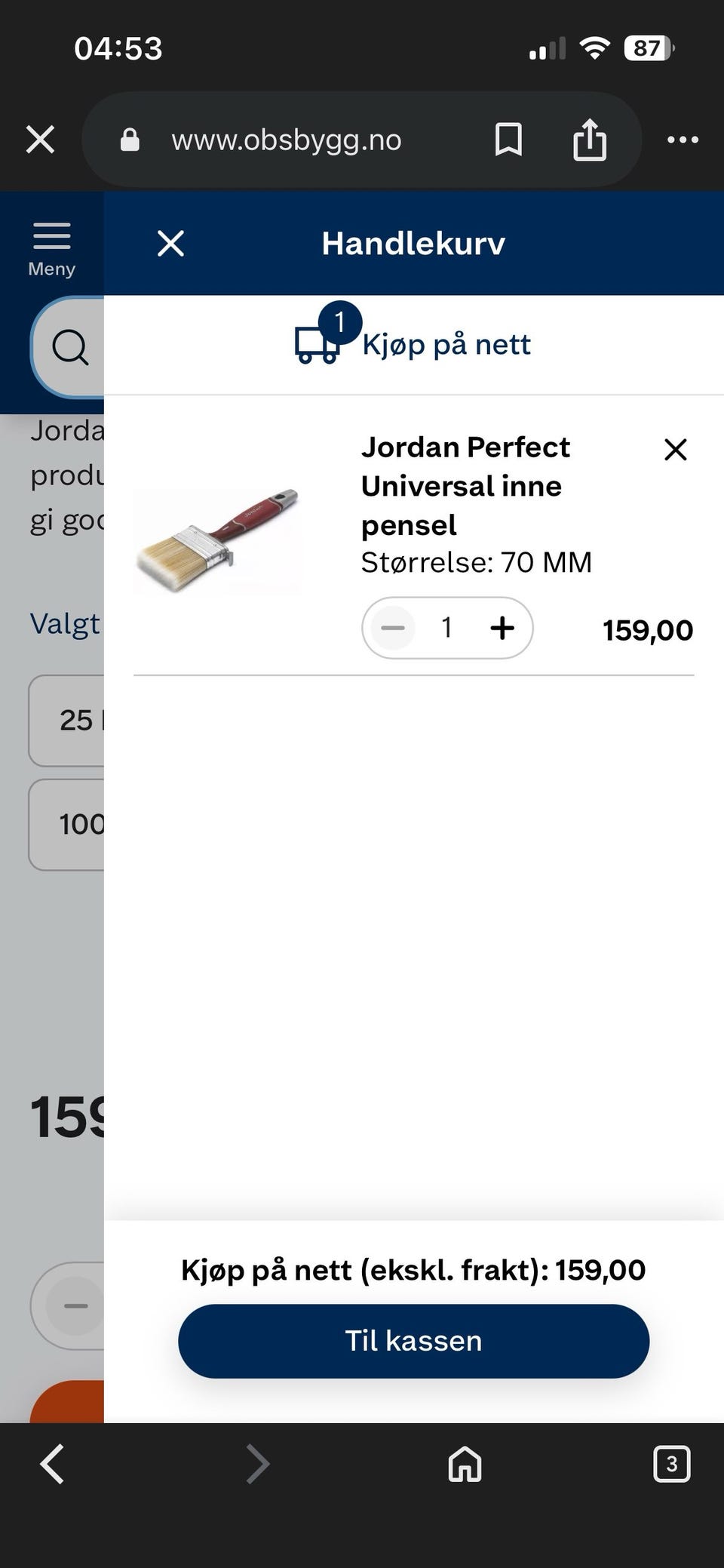Screen dimensions: 724x1568
Task: Select the Kjøp på nett tab
Action: (x=413, y=344)
